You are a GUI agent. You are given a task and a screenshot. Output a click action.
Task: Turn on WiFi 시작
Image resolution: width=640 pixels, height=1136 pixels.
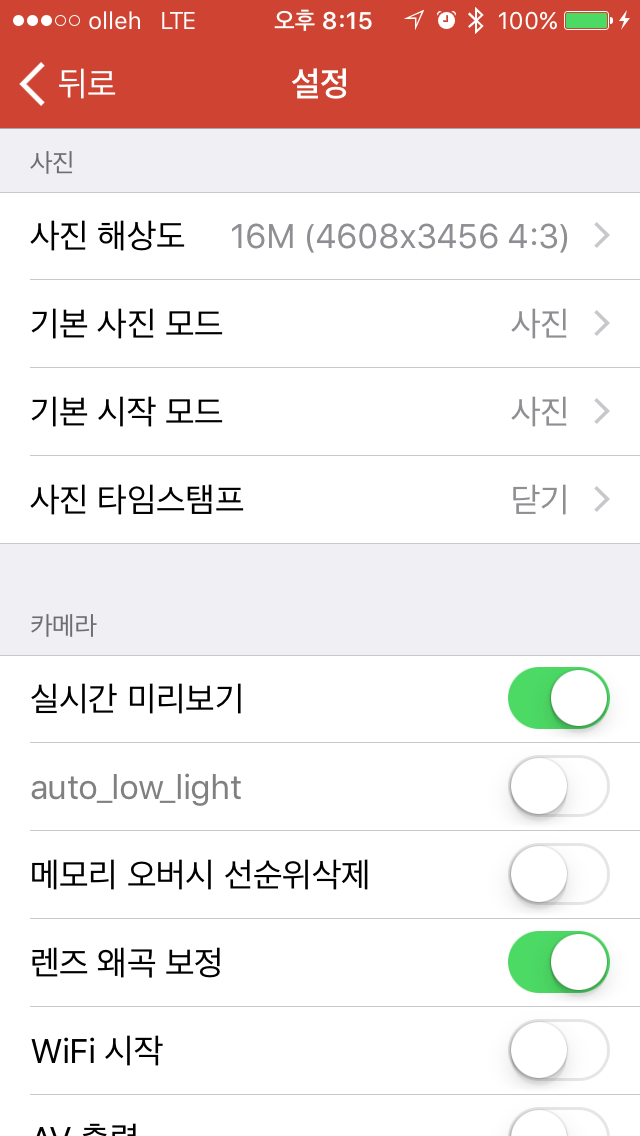[558, 1050]
